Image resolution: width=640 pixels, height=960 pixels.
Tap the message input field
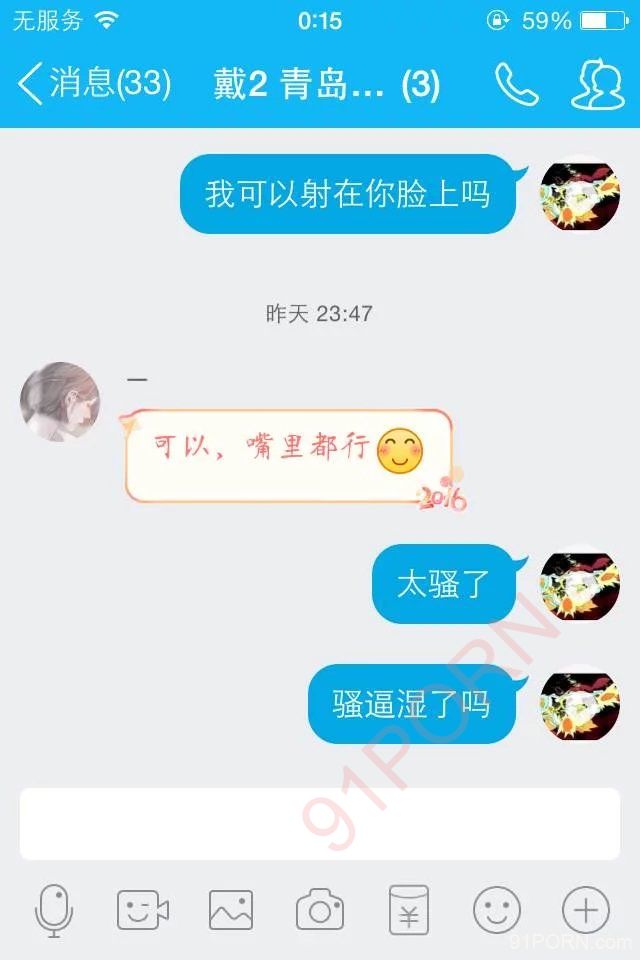coord(320,823)
